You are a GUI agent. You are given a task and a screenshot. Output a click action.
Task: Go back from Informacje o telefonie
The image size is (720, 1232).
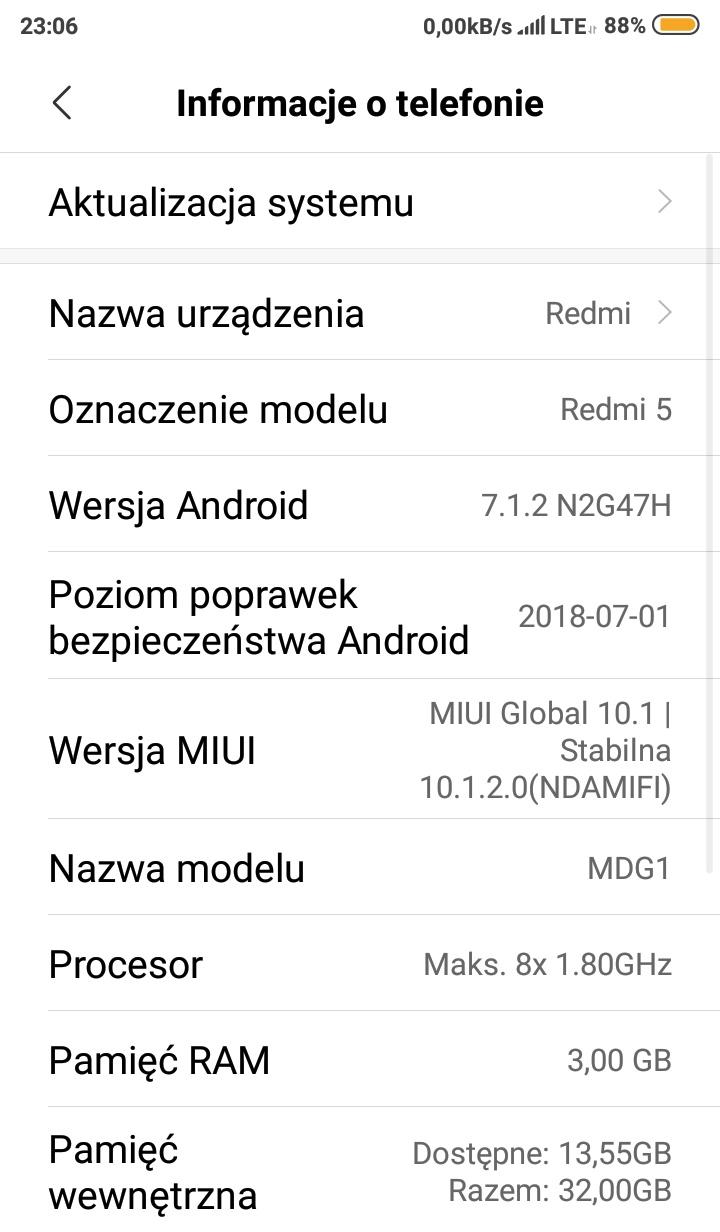click(x=62, y=103)
